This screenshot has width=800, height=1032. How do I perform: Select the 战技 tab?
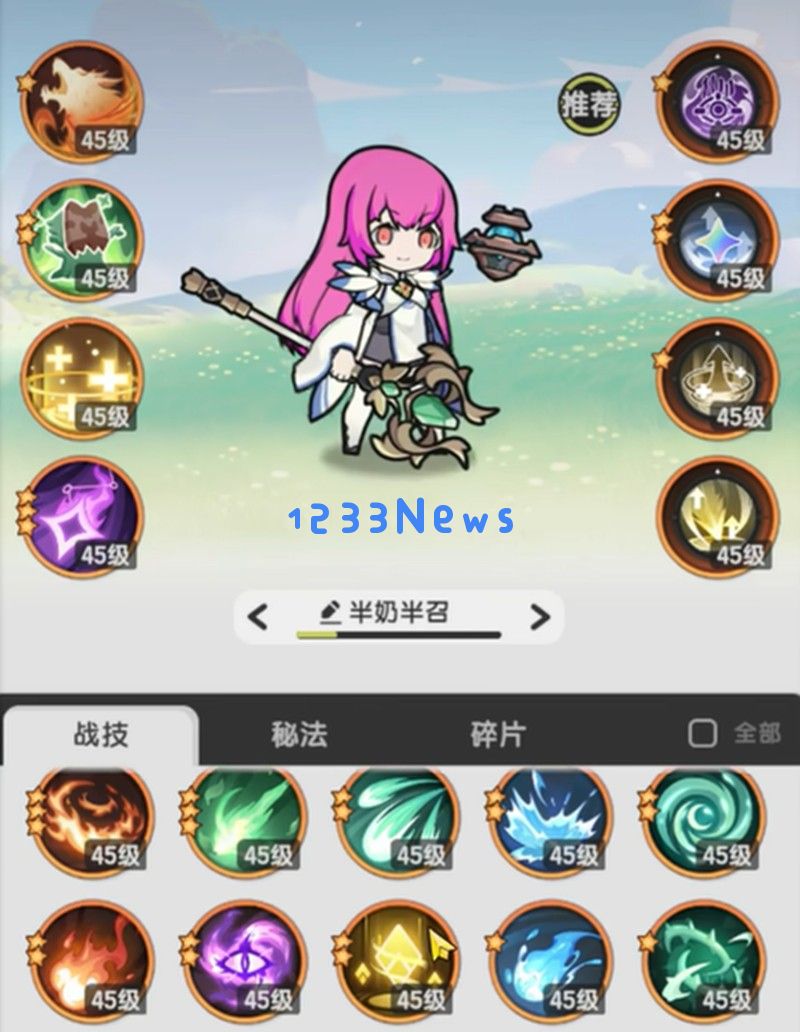pos(100,735)
